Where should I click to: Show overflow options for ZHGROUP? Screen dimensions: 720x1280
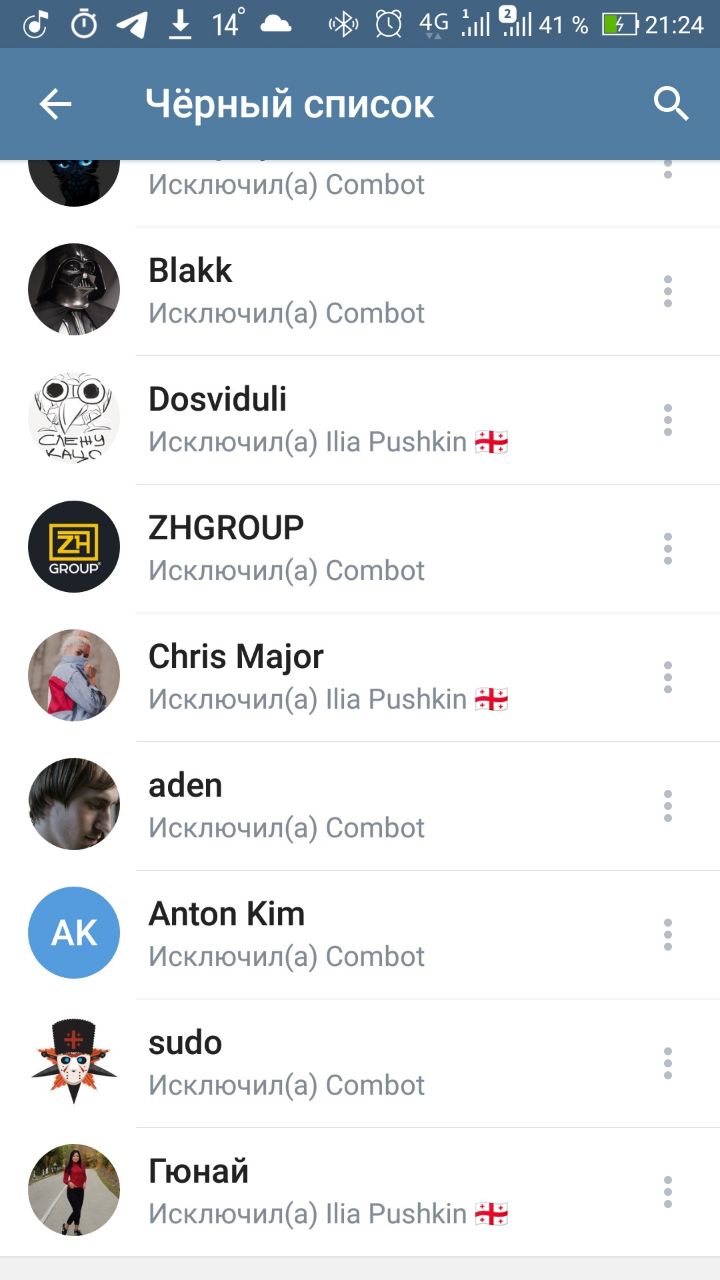pyautogui.click(x=668, y=548)
